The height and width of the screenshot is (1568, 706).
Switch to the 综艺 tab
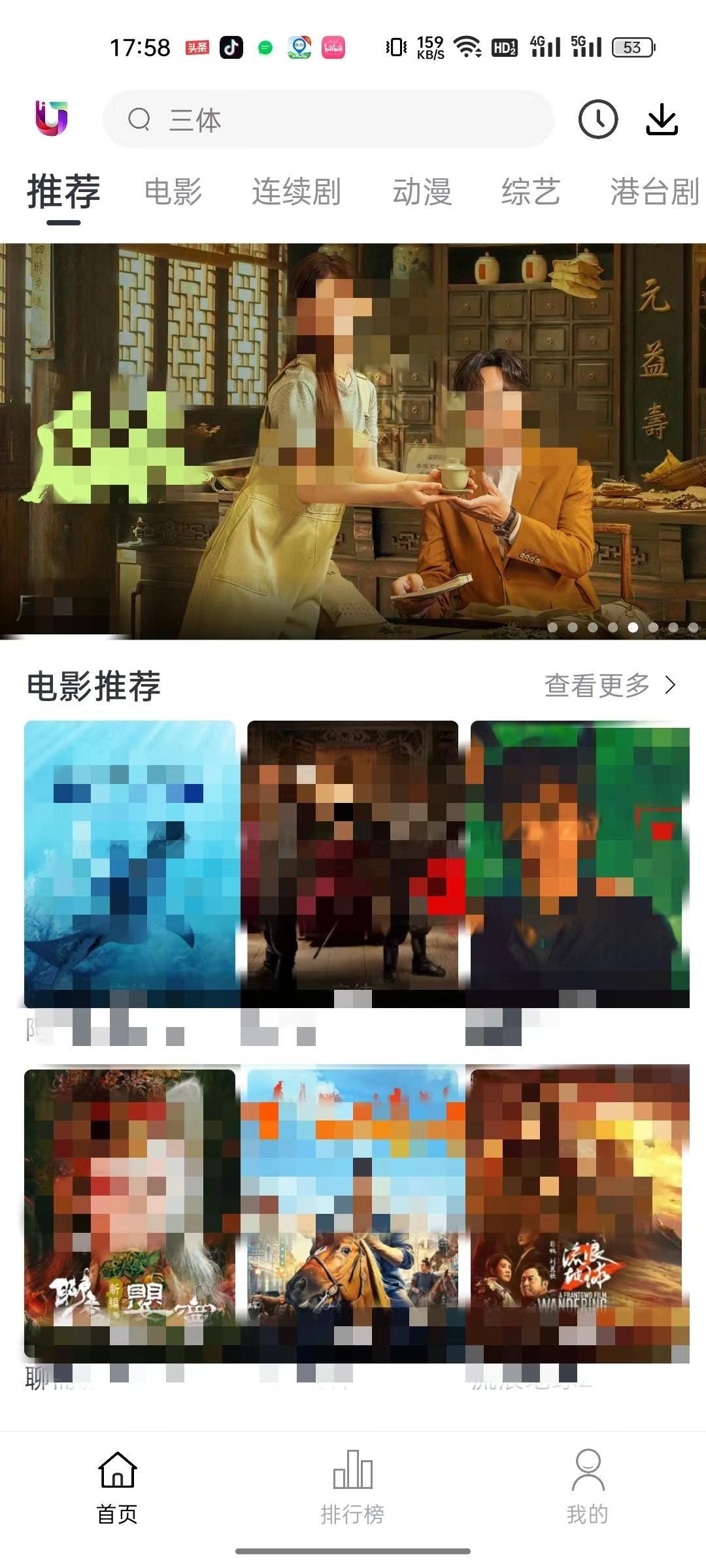coord(530,192)
